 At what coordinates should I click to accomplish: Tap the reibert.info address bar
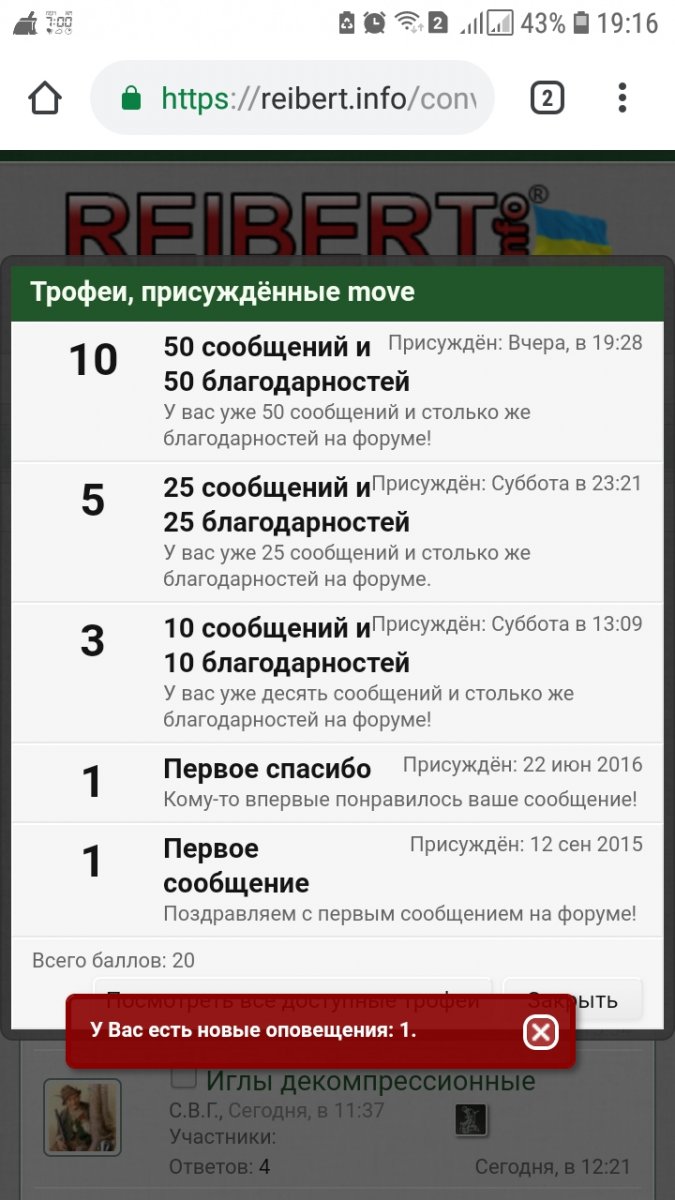click(x=292, y=98)
